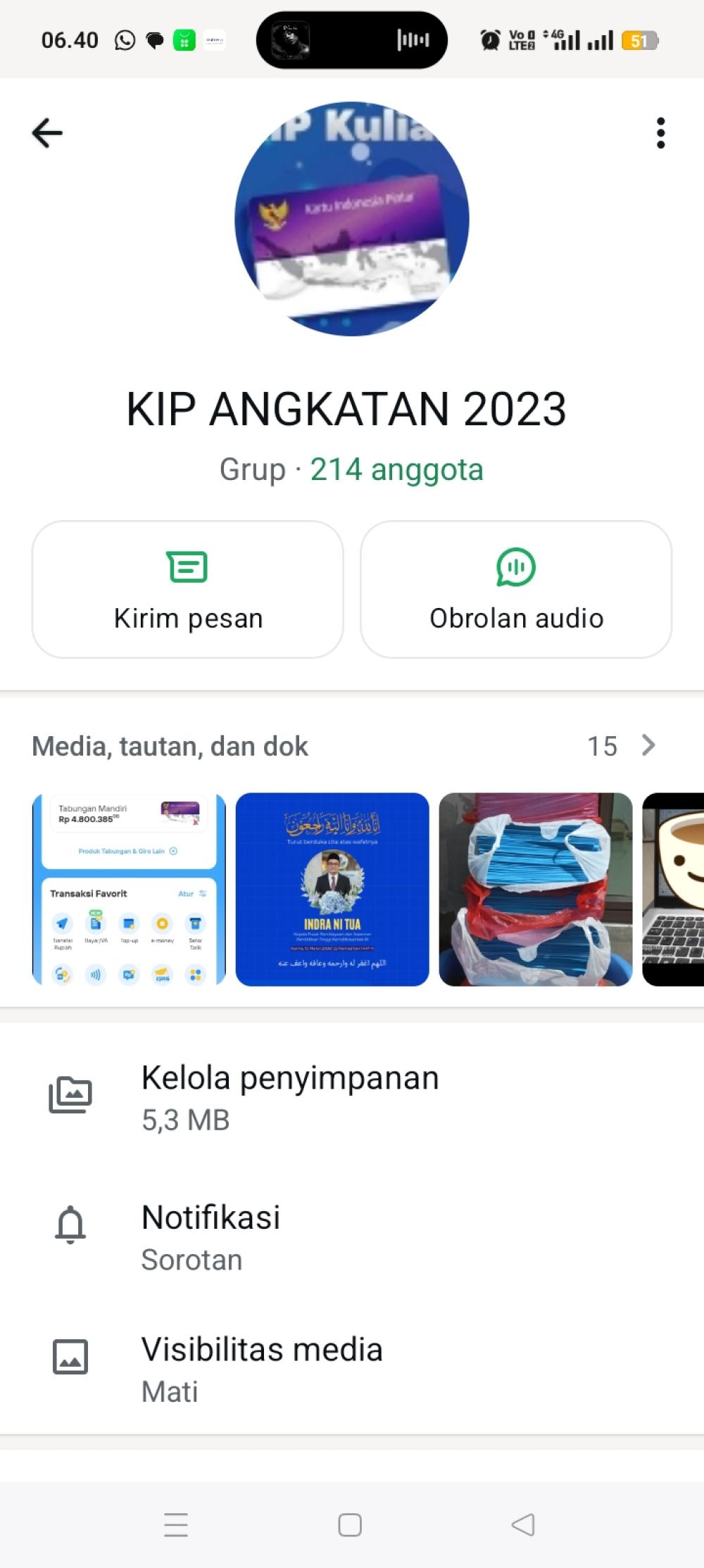Viewport: 704px width, 1568px height.
Task: Open all 15 media, links and docs
Action: [621, 746]
